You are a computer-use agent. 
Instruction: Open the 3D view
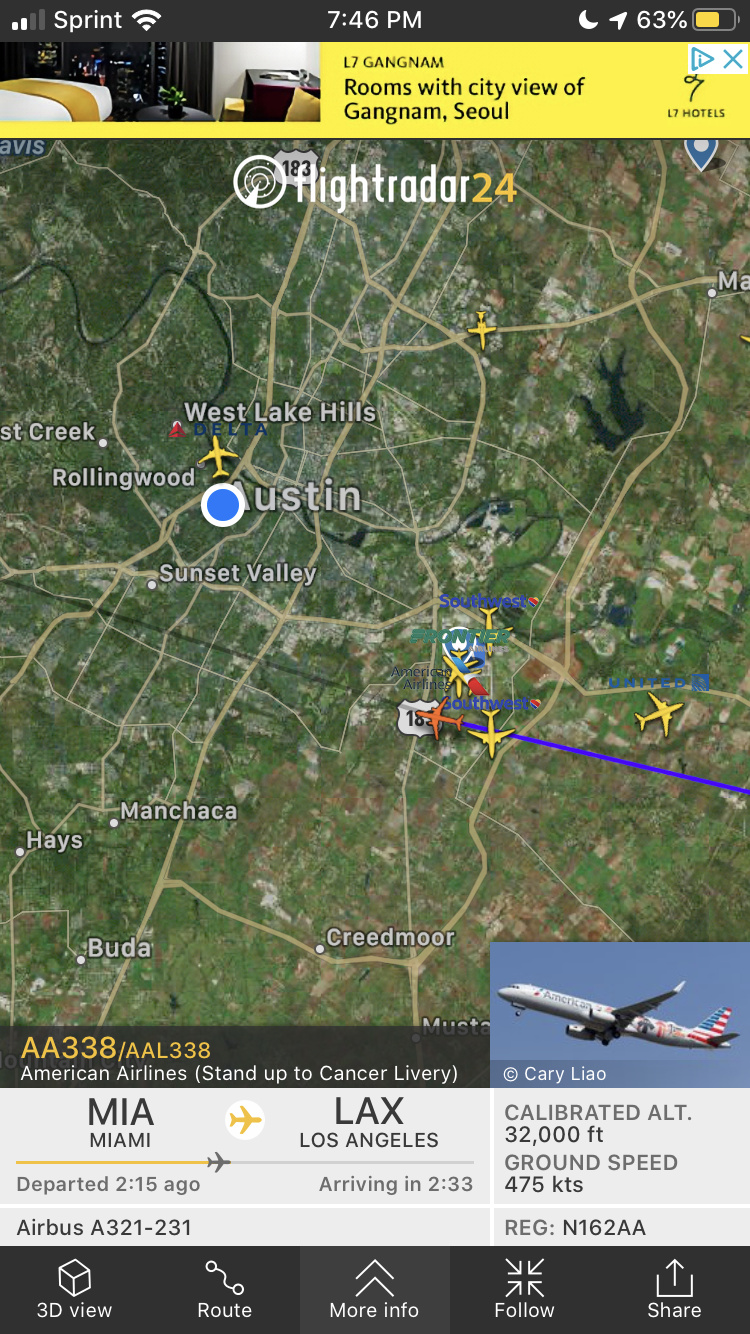(x=75, y=1290)
